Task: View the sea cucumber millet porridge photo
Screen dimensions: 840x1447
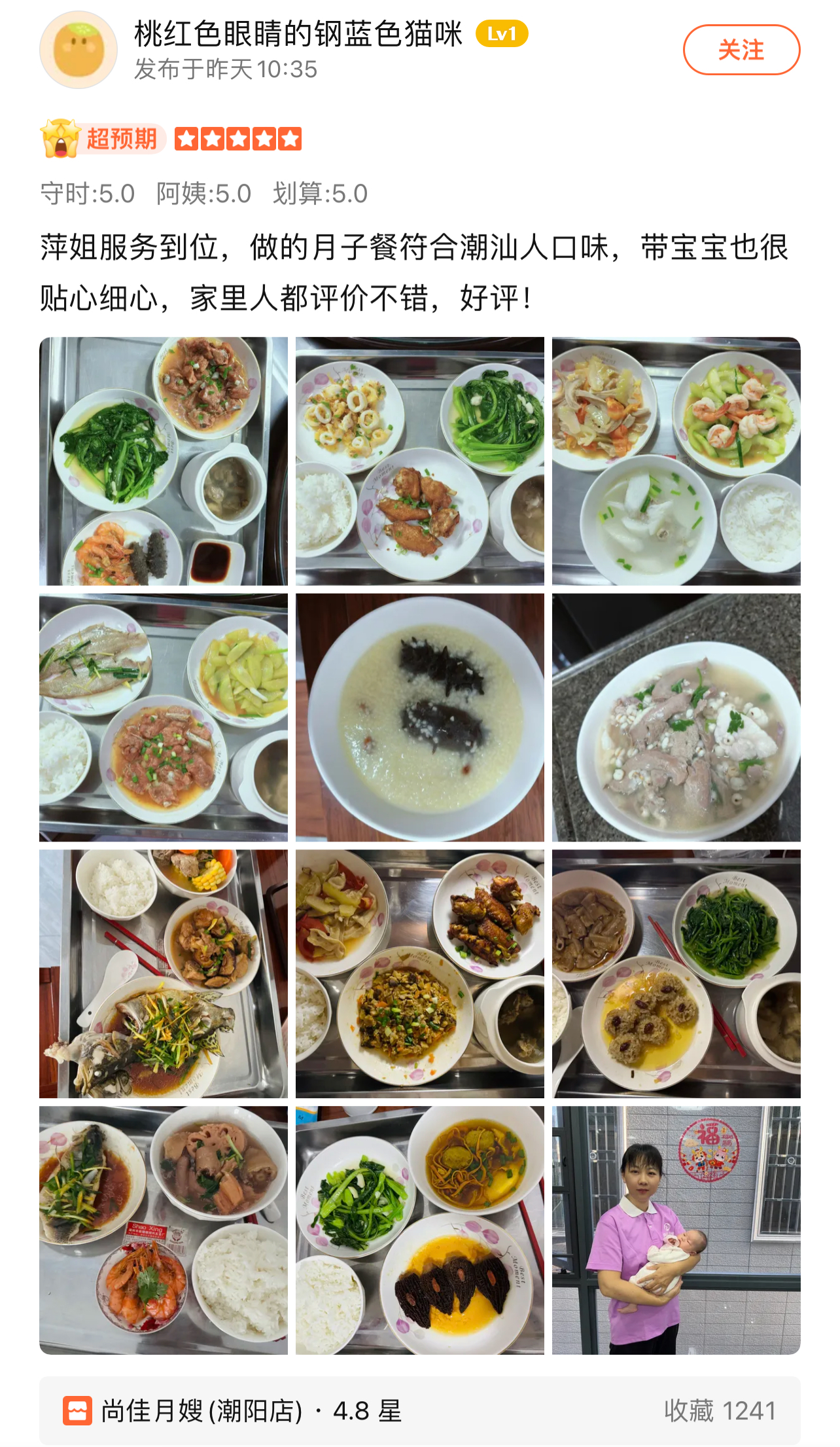Action: tap(420, 718)
